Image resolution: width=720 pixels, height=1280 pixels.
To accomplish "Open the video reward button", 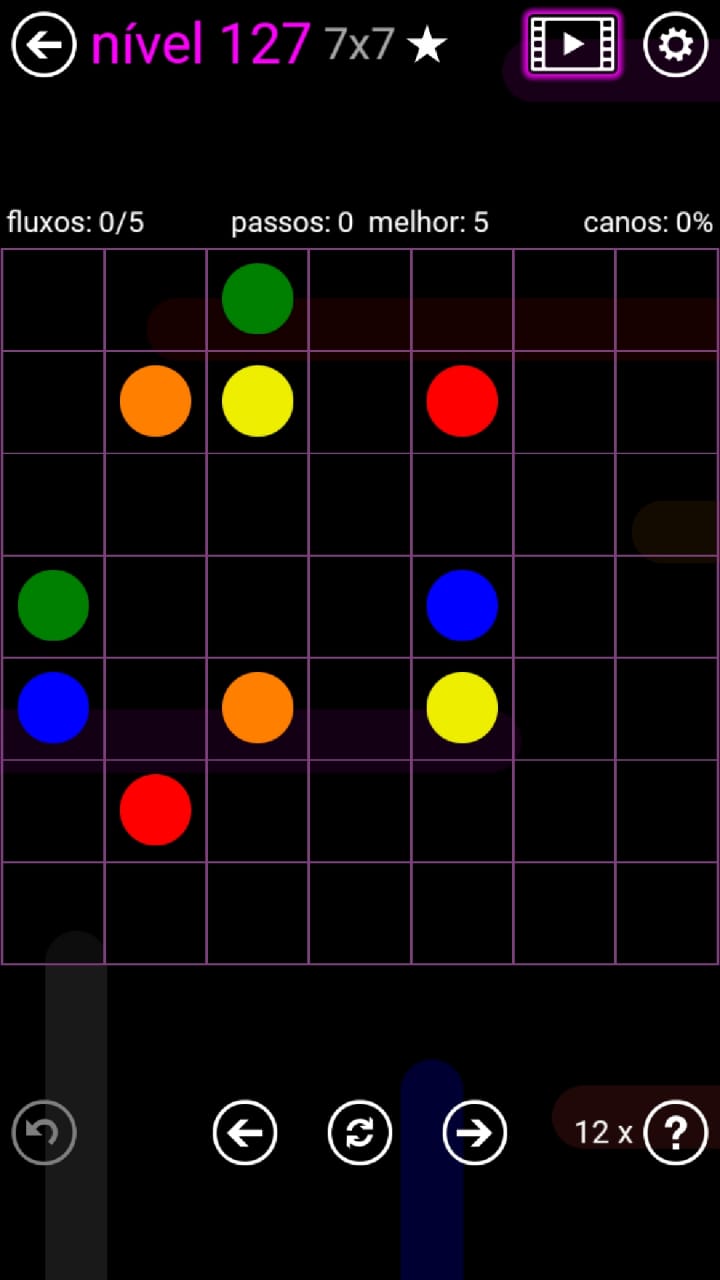I will [572, 44].
